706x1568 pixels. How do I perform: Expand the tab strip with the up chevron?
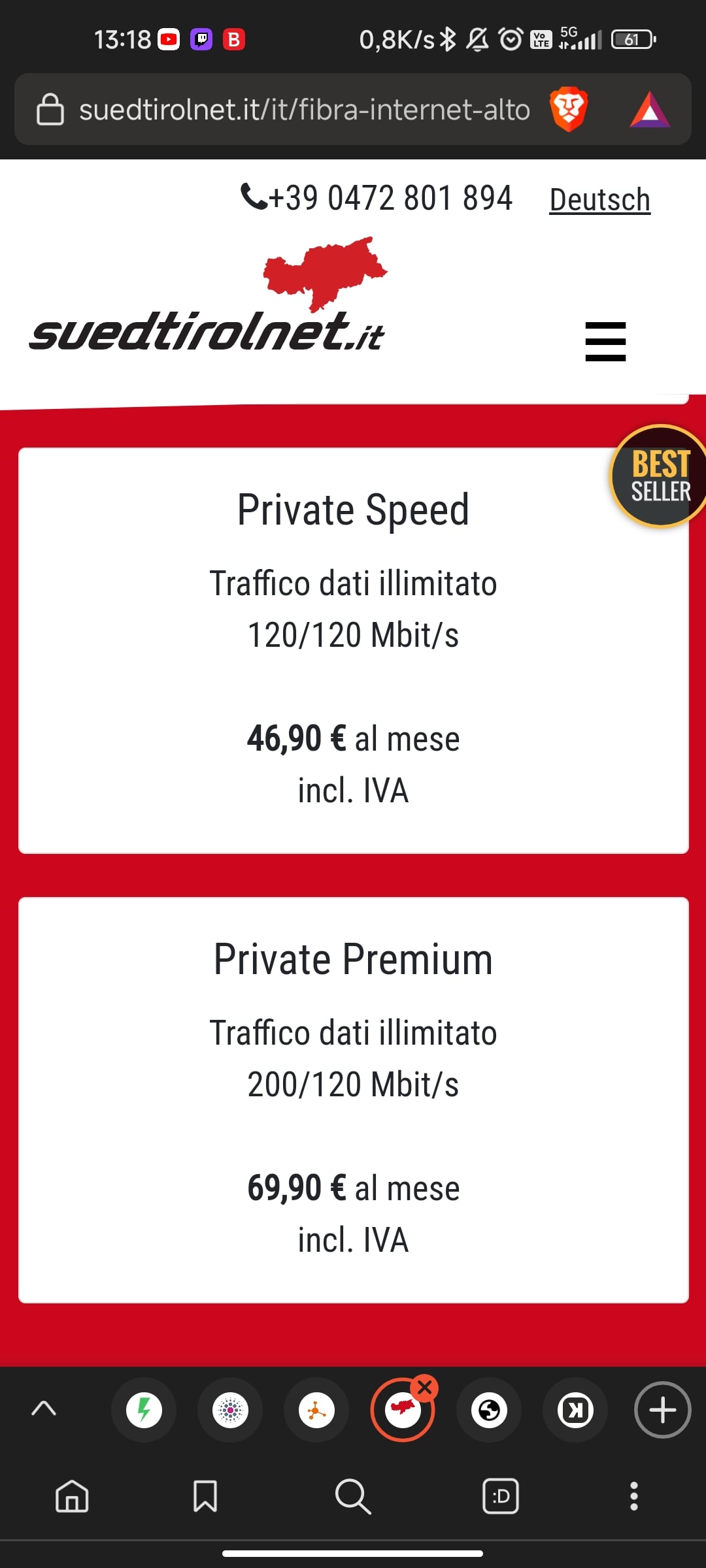(x=44, y=1409)
